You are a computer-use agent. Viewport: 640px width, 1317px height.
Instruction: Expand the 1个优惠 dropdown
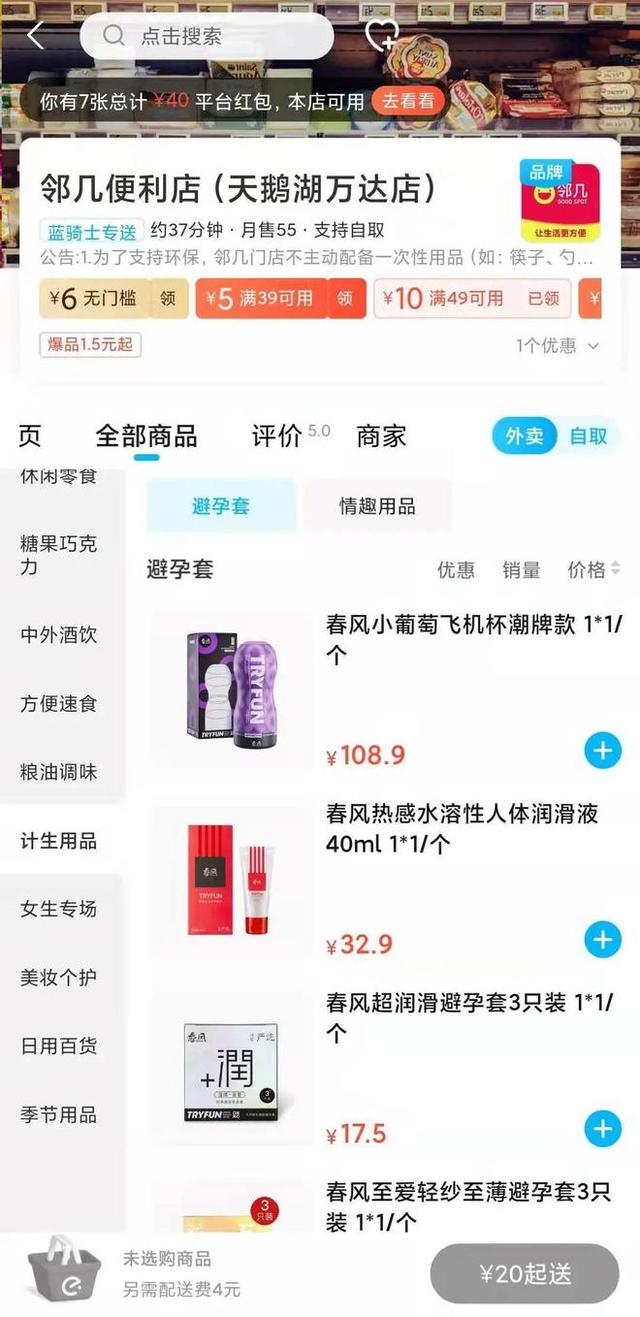coord(558,345)
